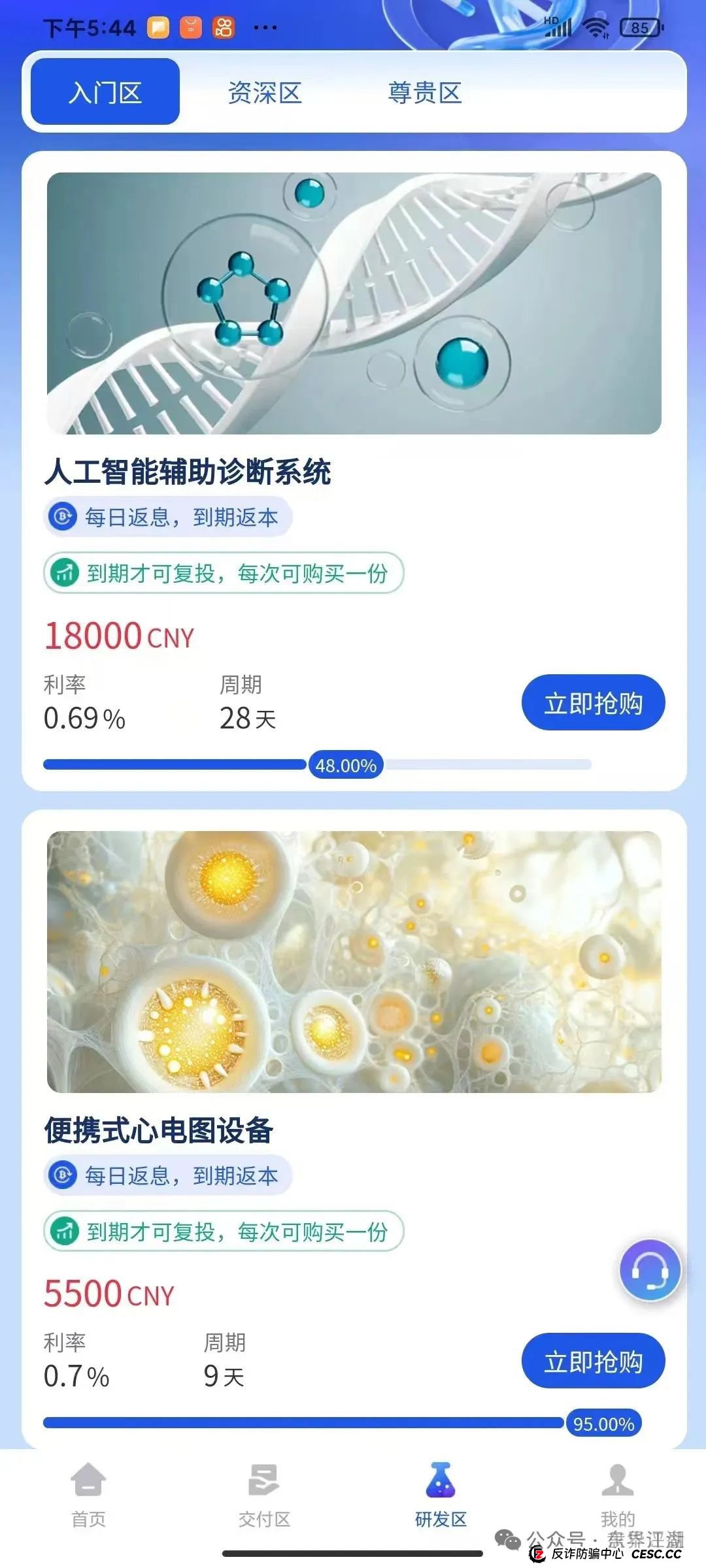Click the blue coin icon on 每日返息 badge

[x=62, y=517]
